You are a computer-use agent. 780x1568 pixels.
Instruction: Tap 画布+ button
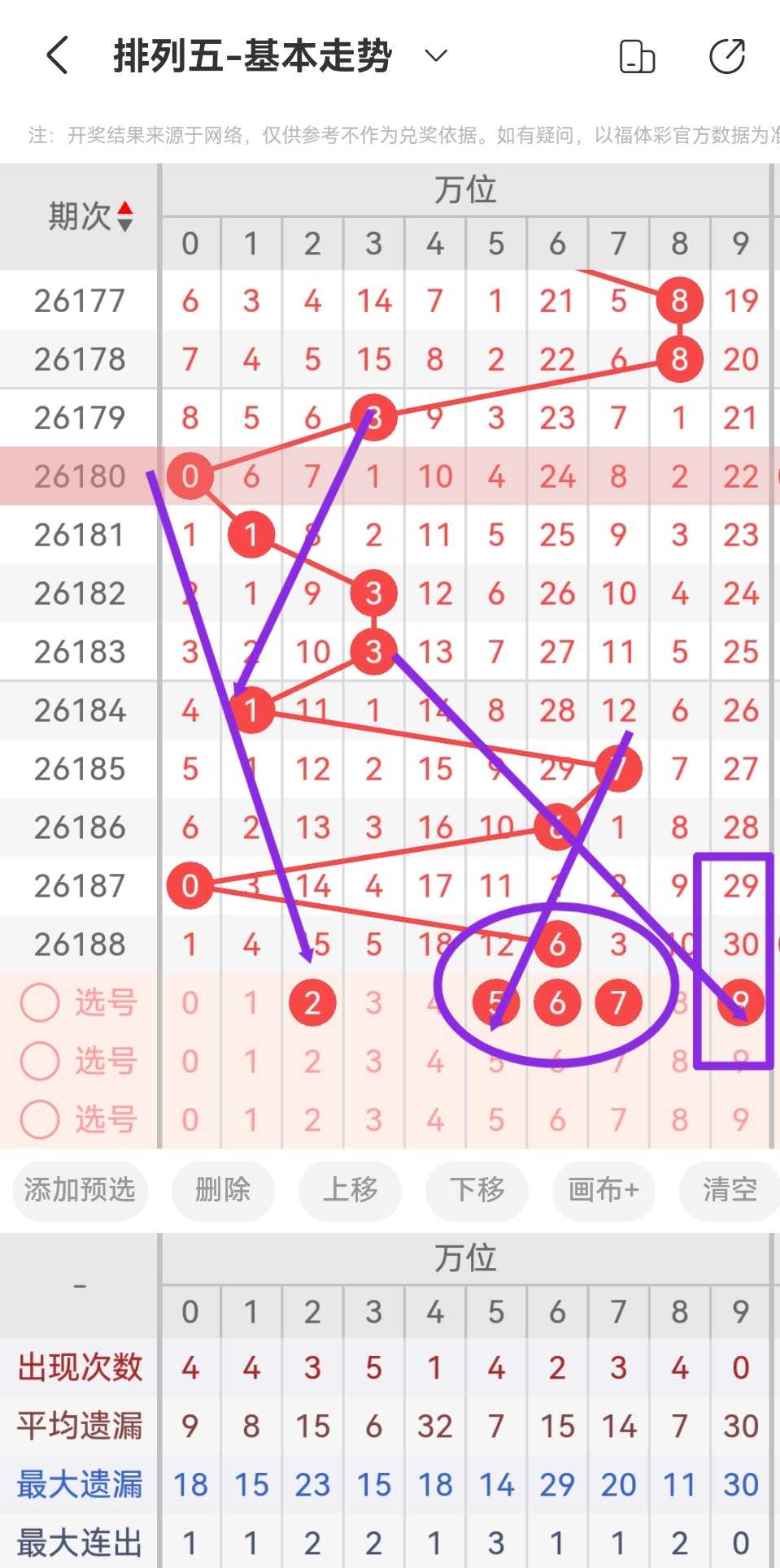(x=604, y=1190)
